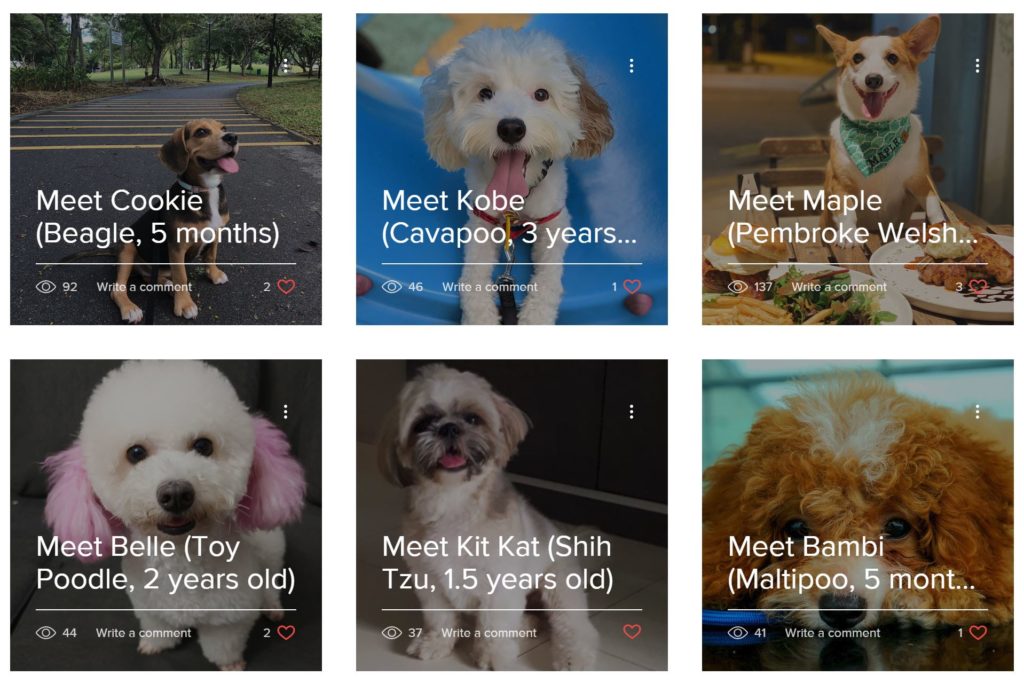The height and width of the screenshot is (684, 1024).
Task: Open the Meet Cookie Beagle post
Action: [157, 217]
